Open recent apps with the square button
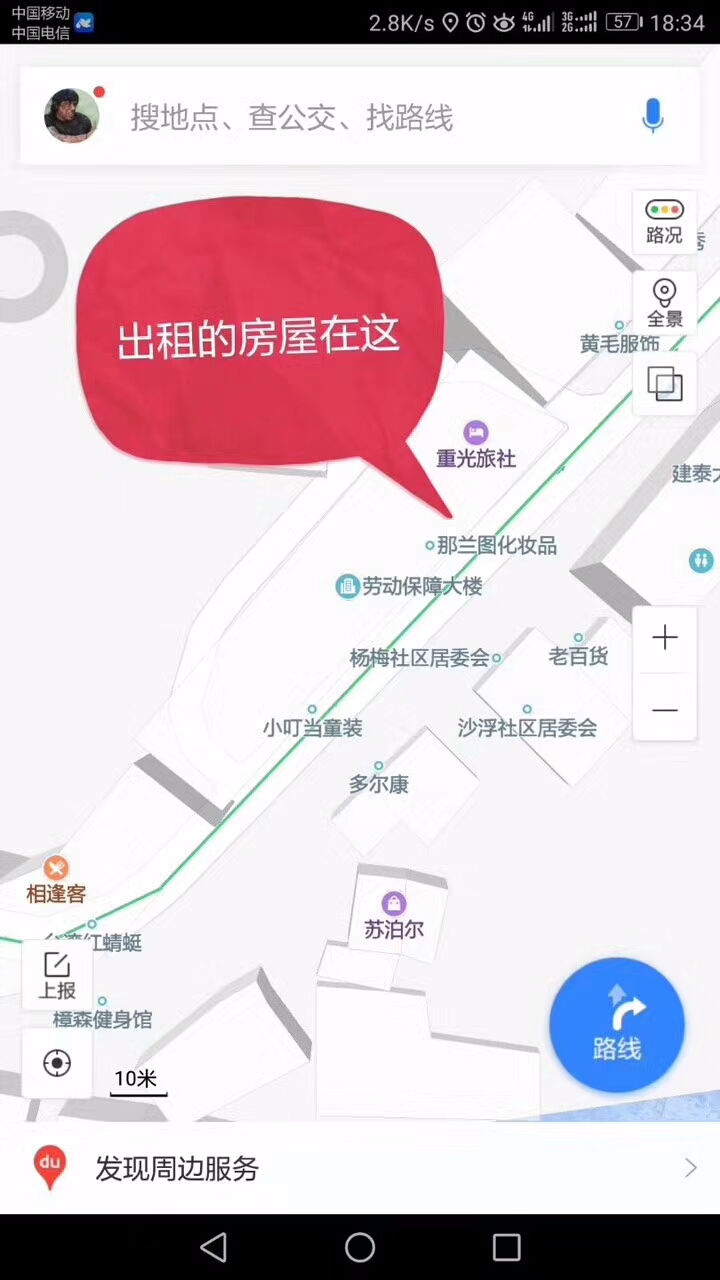Viewport: 720px width, 1280px height. (x=506, y=1247)
